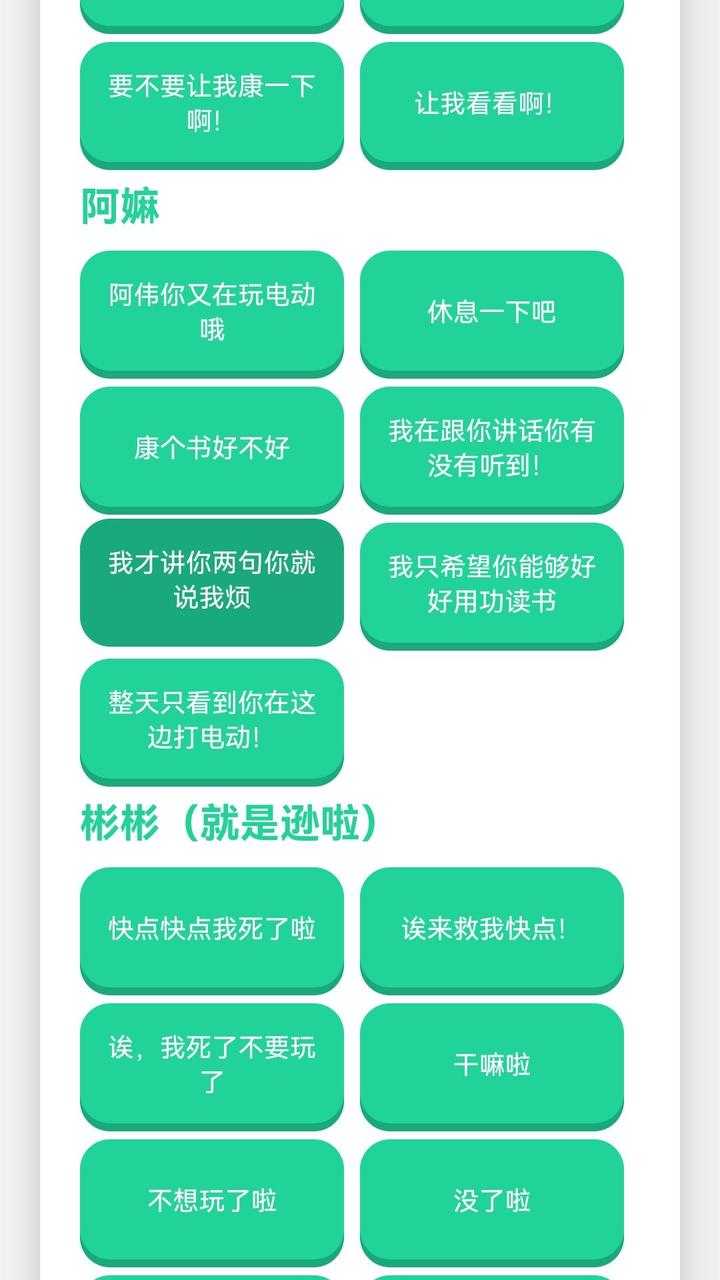Tap the '没了啦' button
Viewport: 720px width, 1280px height.
point(491,1200)
